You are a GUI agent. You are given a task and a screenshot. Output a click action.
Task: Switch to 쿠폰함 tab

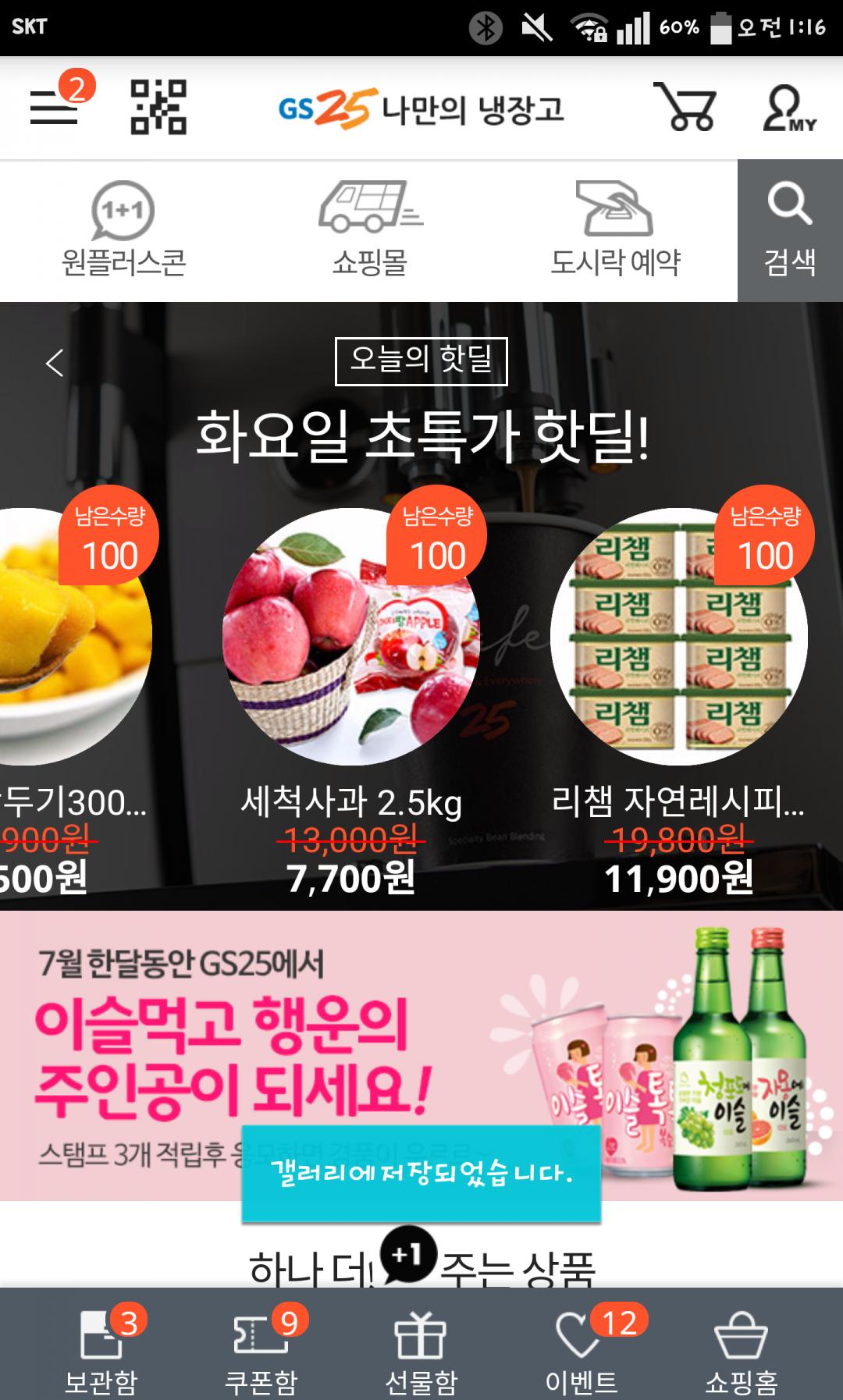(x=261, y=1352)
